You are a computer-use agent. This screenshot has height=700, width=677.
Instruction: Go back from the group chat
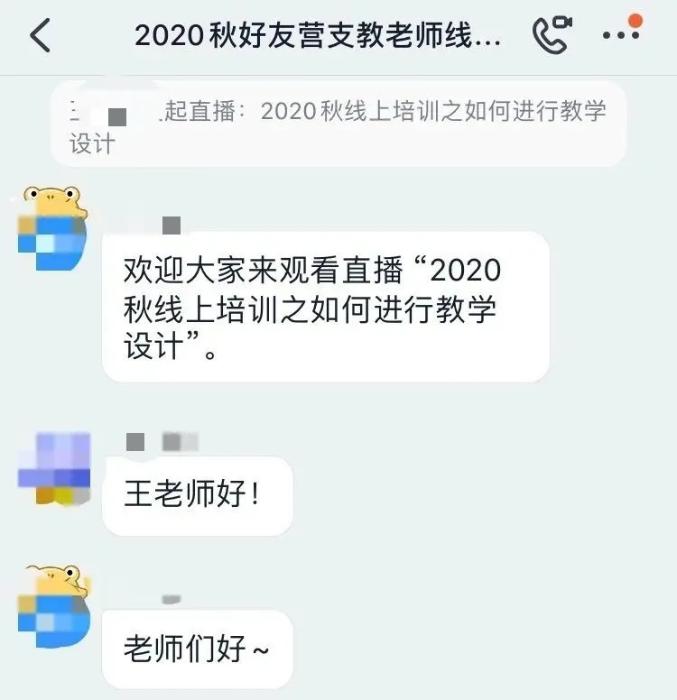tap(40, 36)
